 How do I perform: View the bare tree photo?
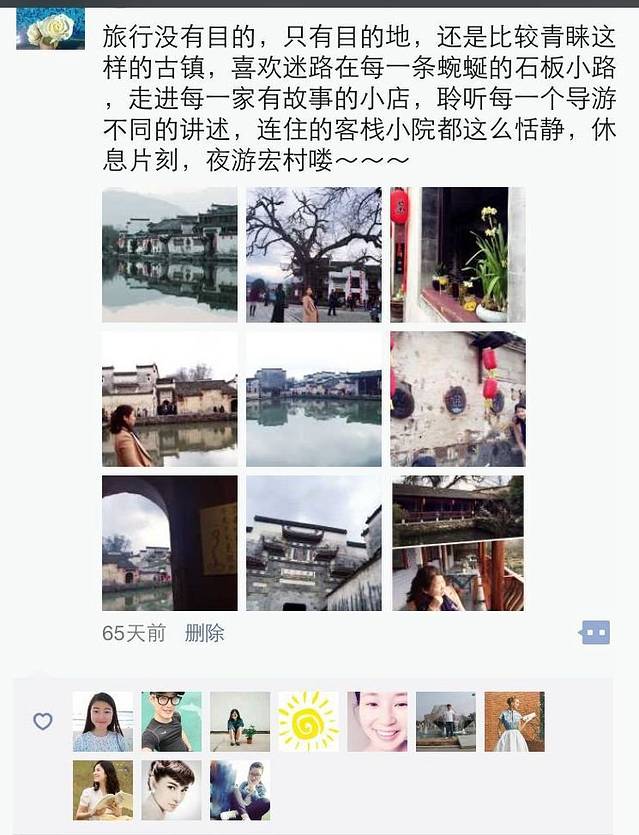point(313,254)
